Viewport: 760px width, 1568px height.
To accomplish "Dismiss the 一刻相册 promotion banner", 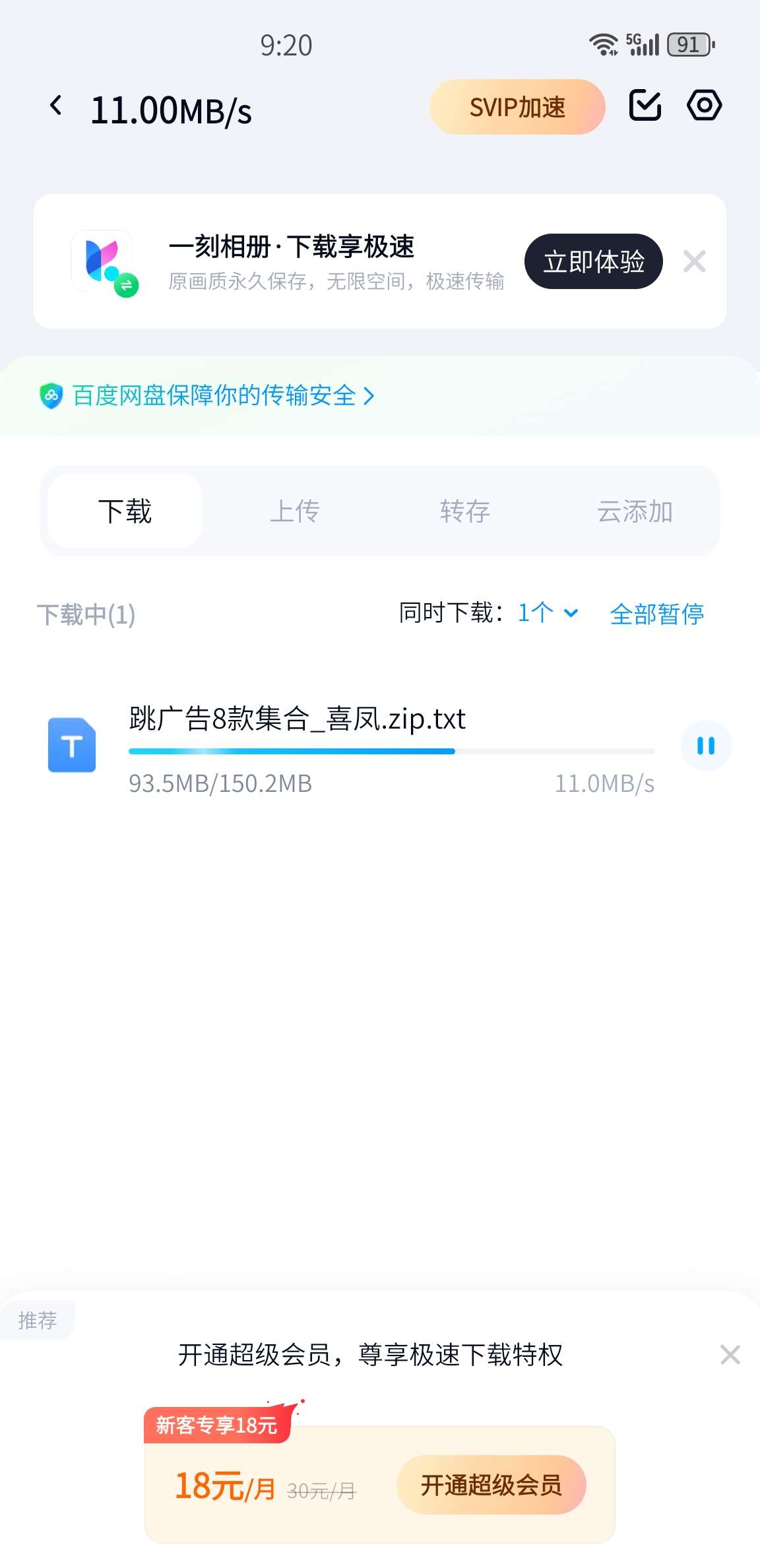I will click(694, 262).
